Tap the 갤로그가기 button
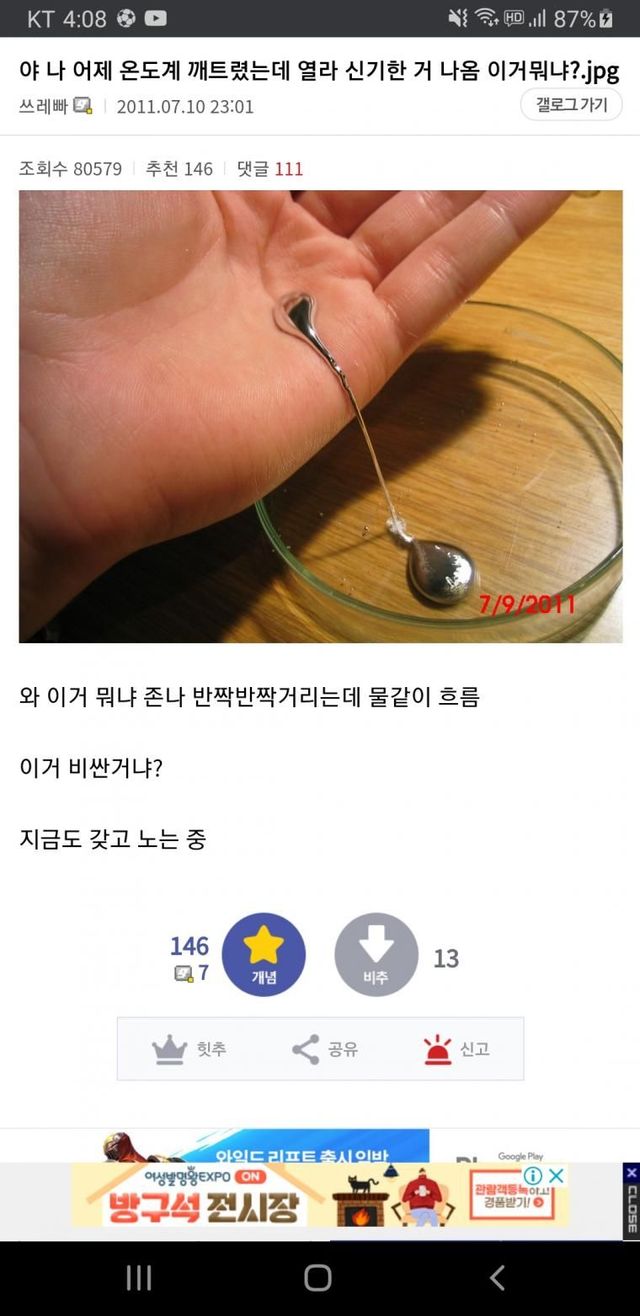This screenshot has width=640, height=1316. (x=571, y=105)
